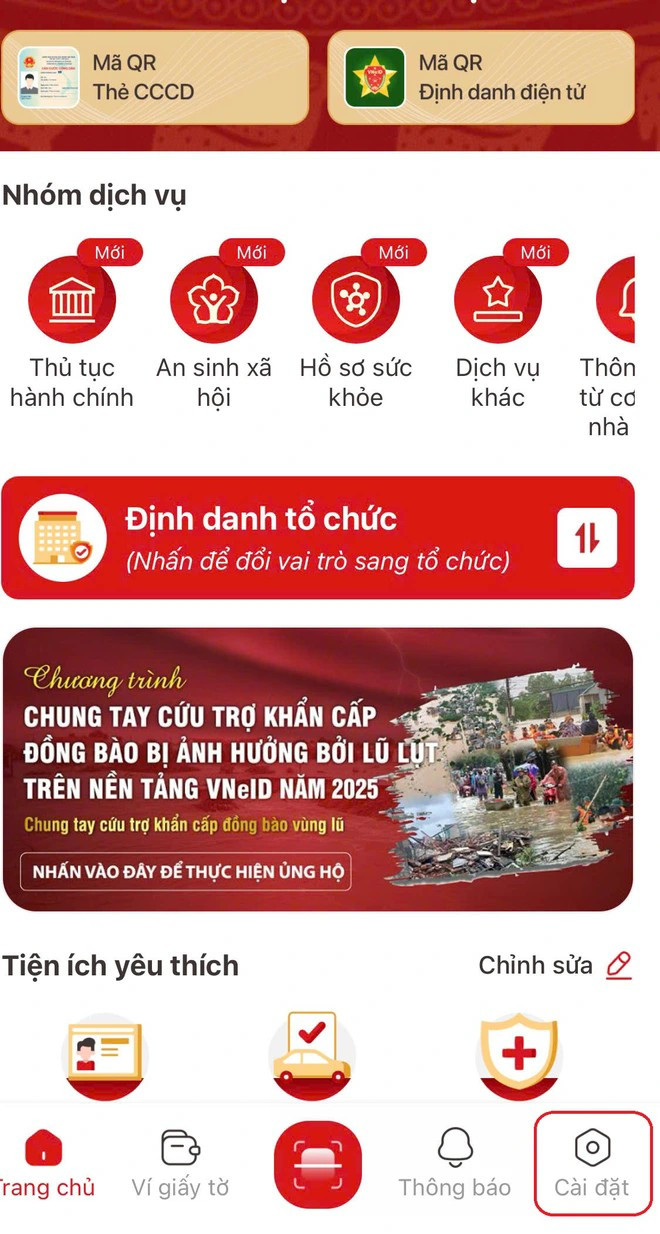Image resolution: width=660 pixels, height=1234 pixels.
Task: Open Mã QR Định danh điện tử
Action: point(481,78)
